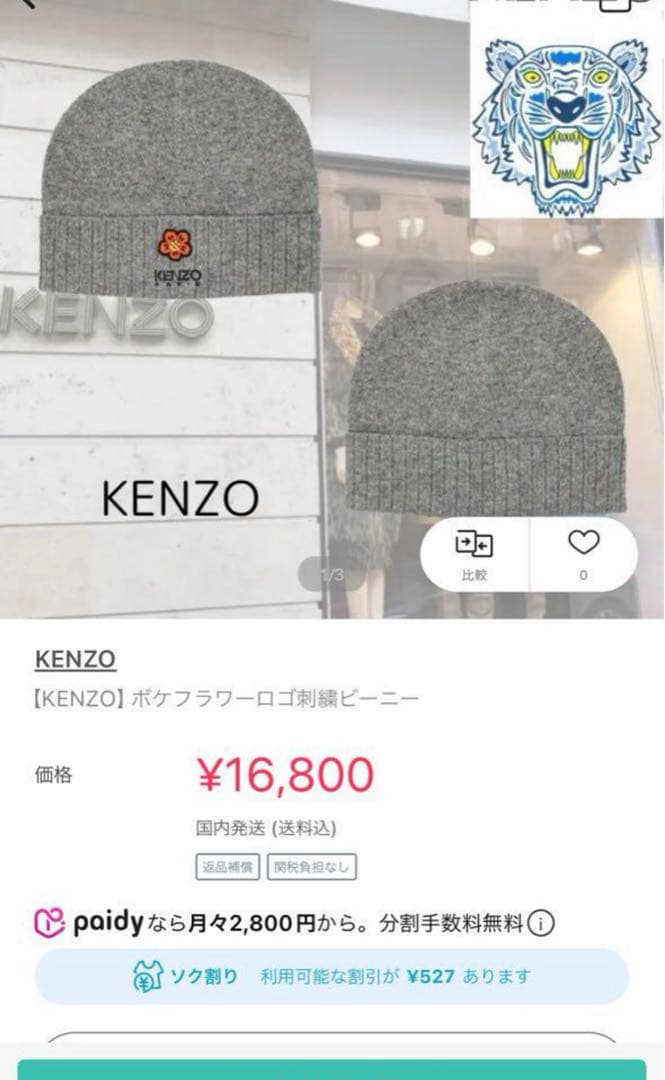This screenshot has height=1080, width=665.
Task: Open the compare (比較) button
Action: (474, 554)
